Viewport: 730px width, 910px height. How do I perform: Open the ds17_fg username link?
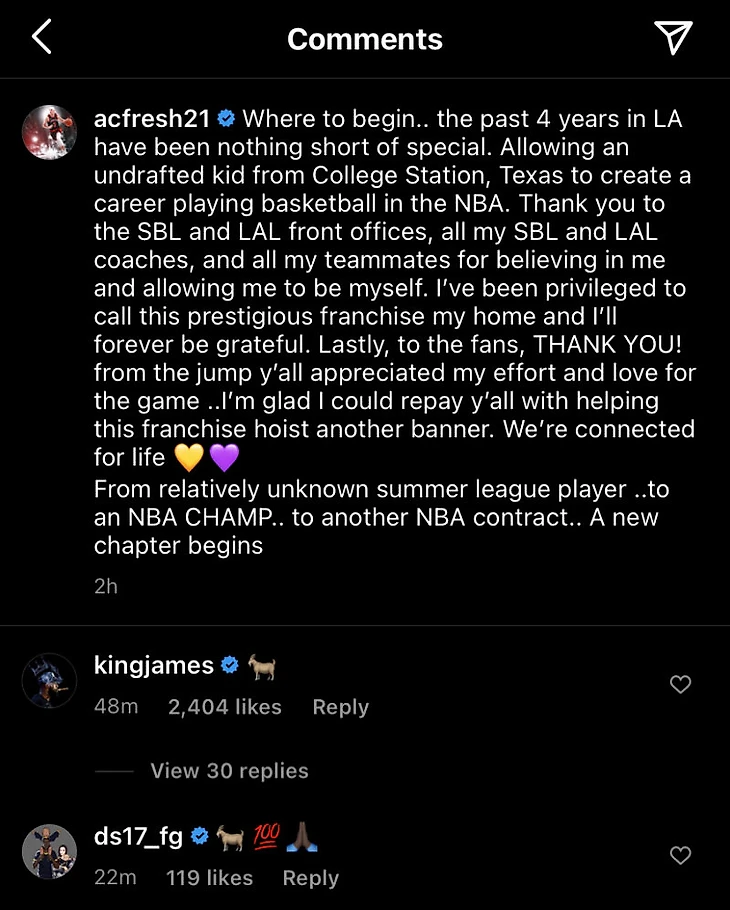click(x=138, y=836)
